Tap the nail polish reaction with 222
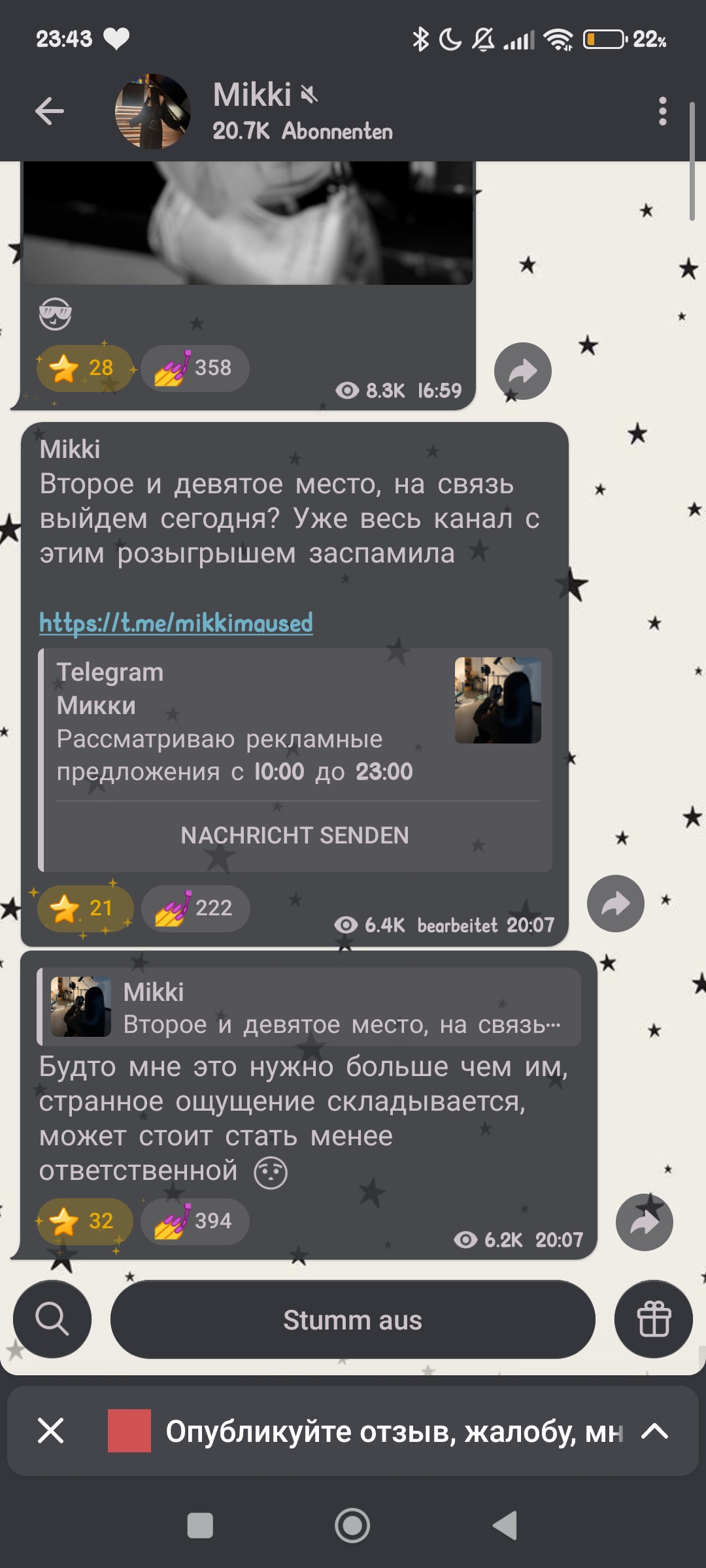 [x=195, y=908]
